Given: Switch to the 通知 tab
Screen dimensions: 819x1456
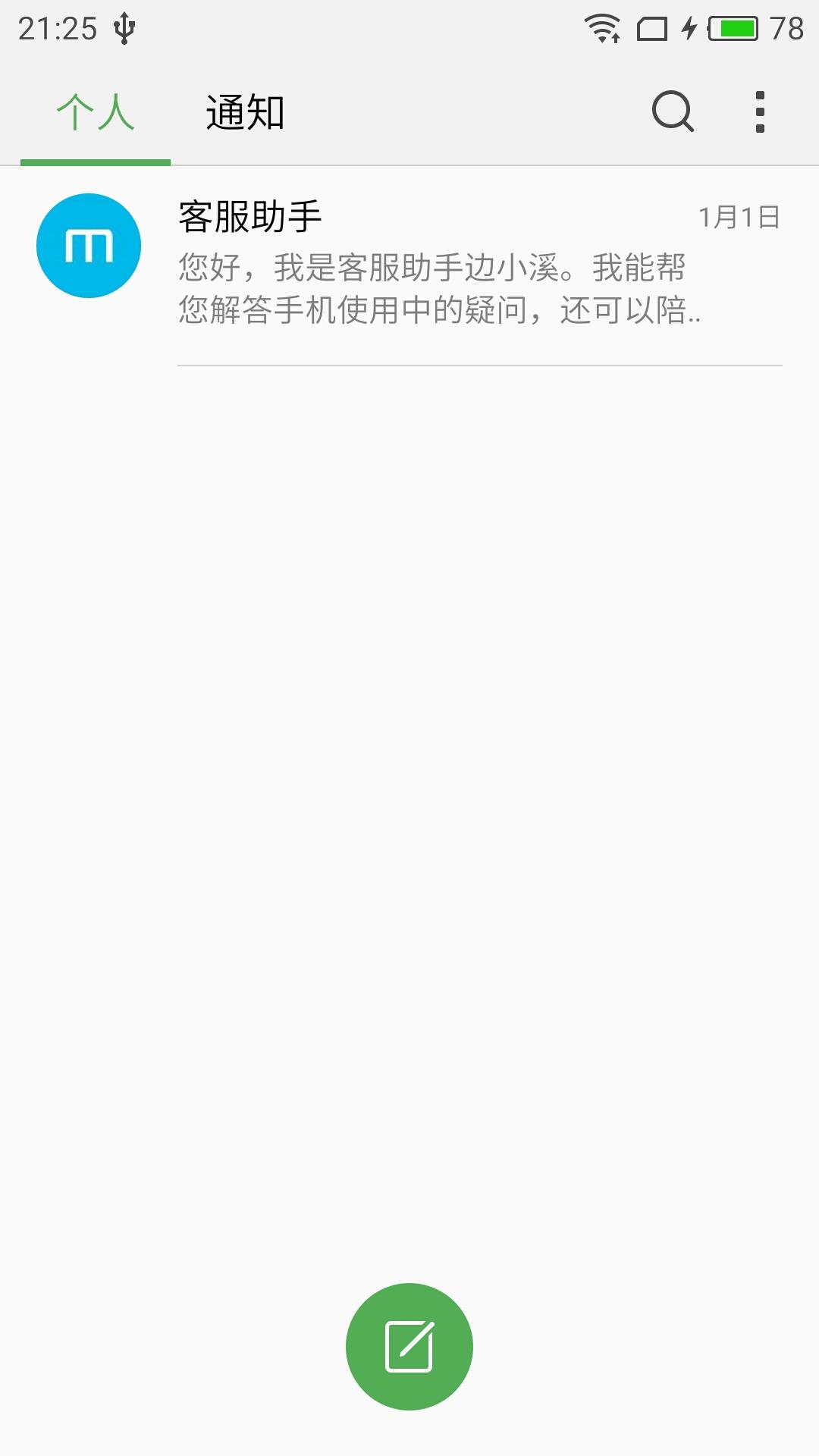Looking at the screenshot, I should pyautogui.click(x=244, y=112).
